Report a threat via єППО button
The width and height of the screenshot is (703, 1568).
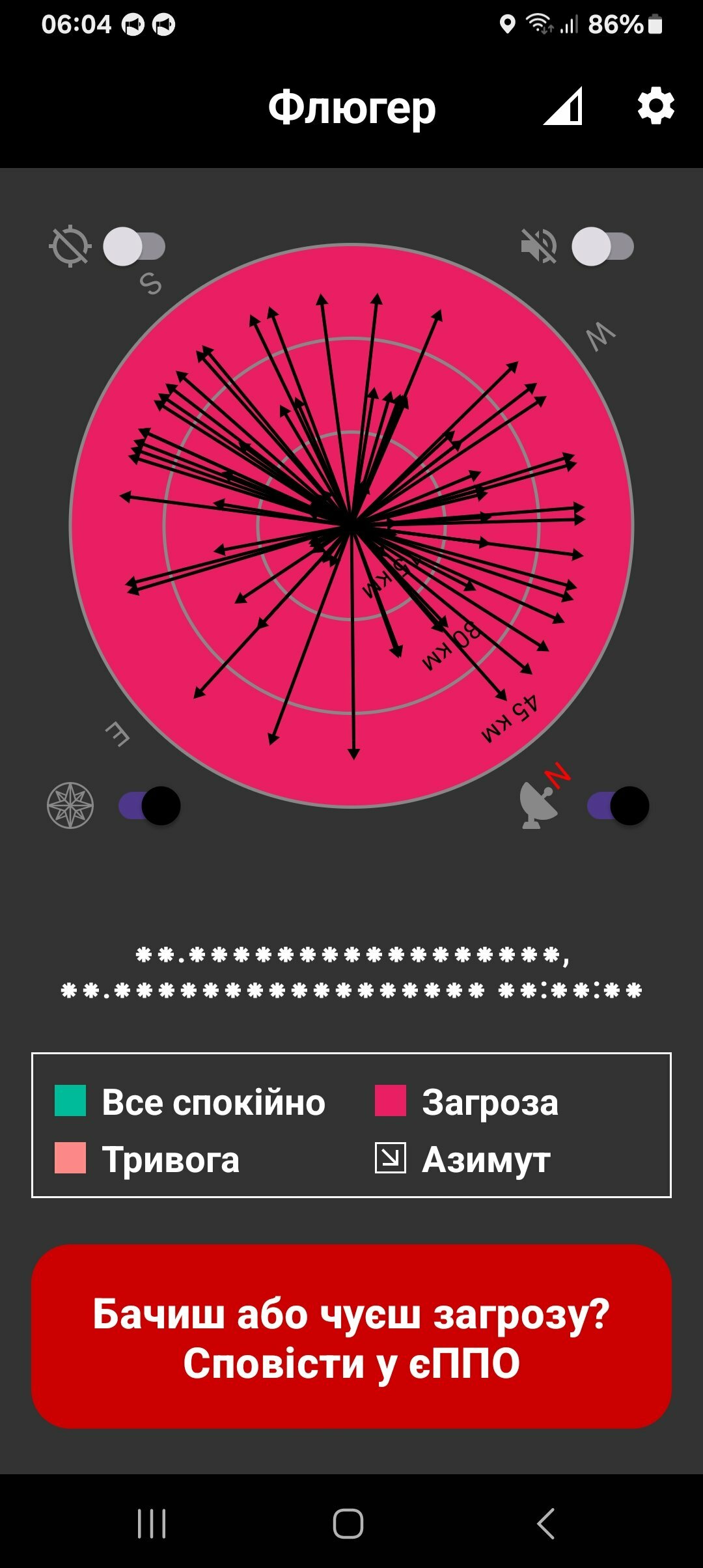pyautogui.click(x=351, y=1337)
